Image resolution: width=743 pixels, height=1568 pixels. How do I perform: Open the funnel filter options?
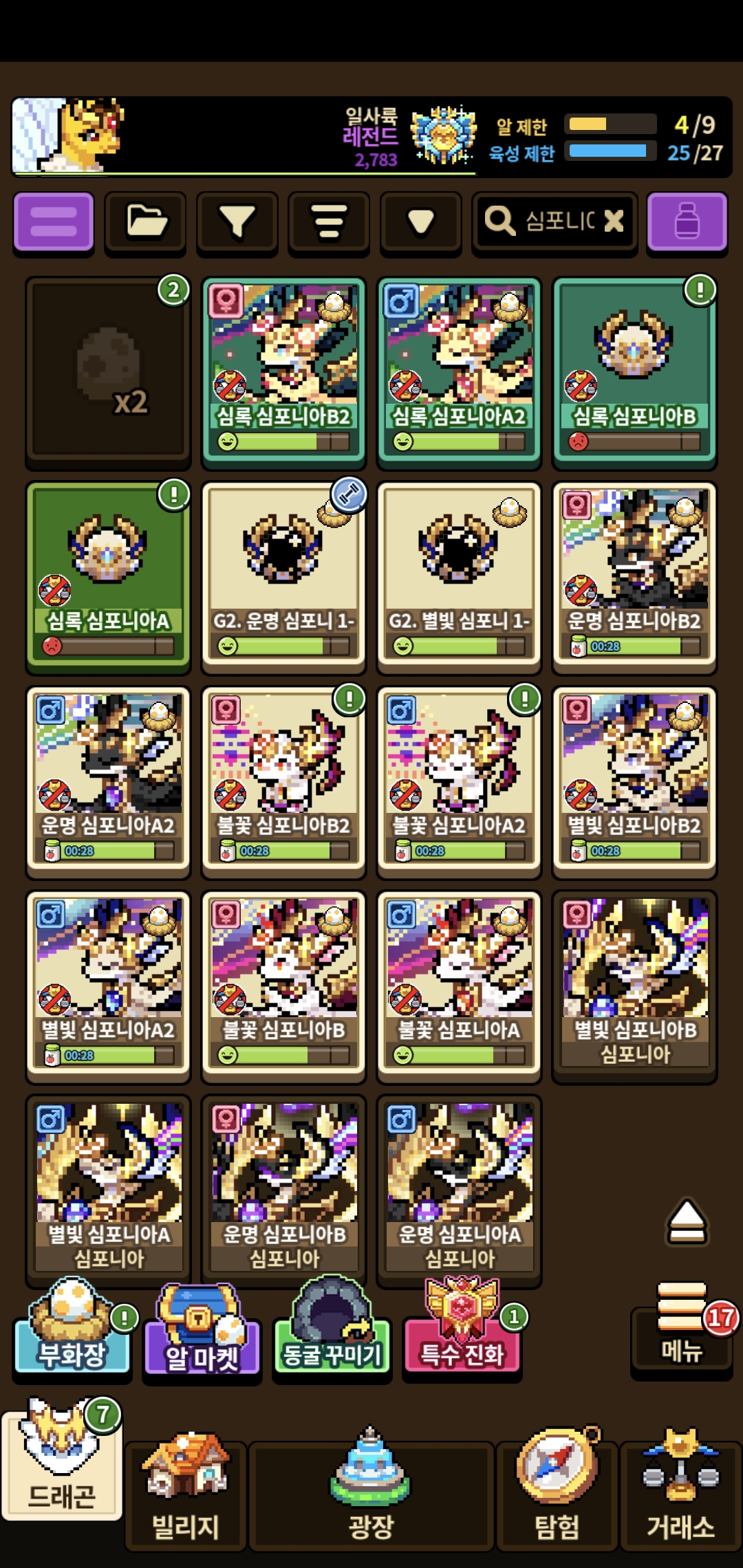tap(237, 221)
